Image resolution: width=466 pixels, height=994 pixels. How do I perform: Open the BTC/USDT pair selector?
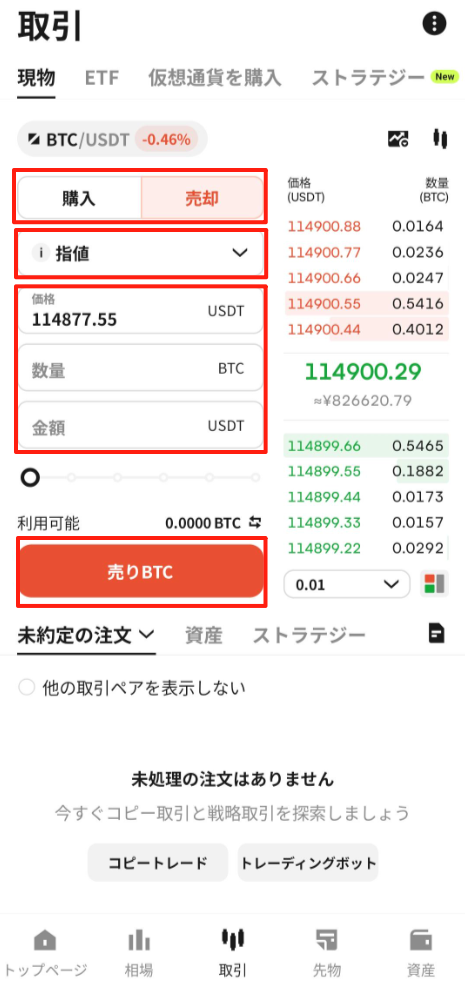tap(112, 139)
